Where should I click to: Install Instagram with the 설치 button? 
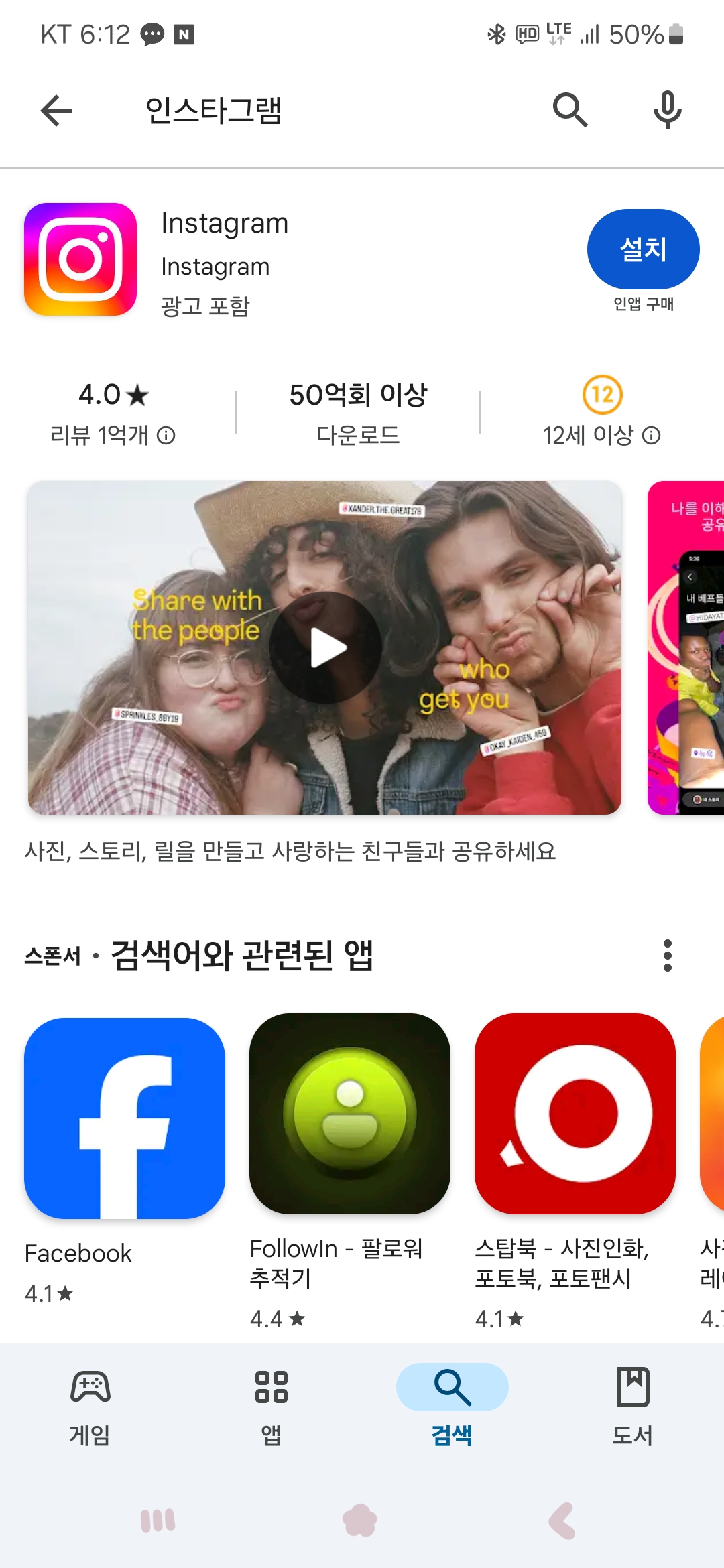pyautogui.click(x=643, y=249)
